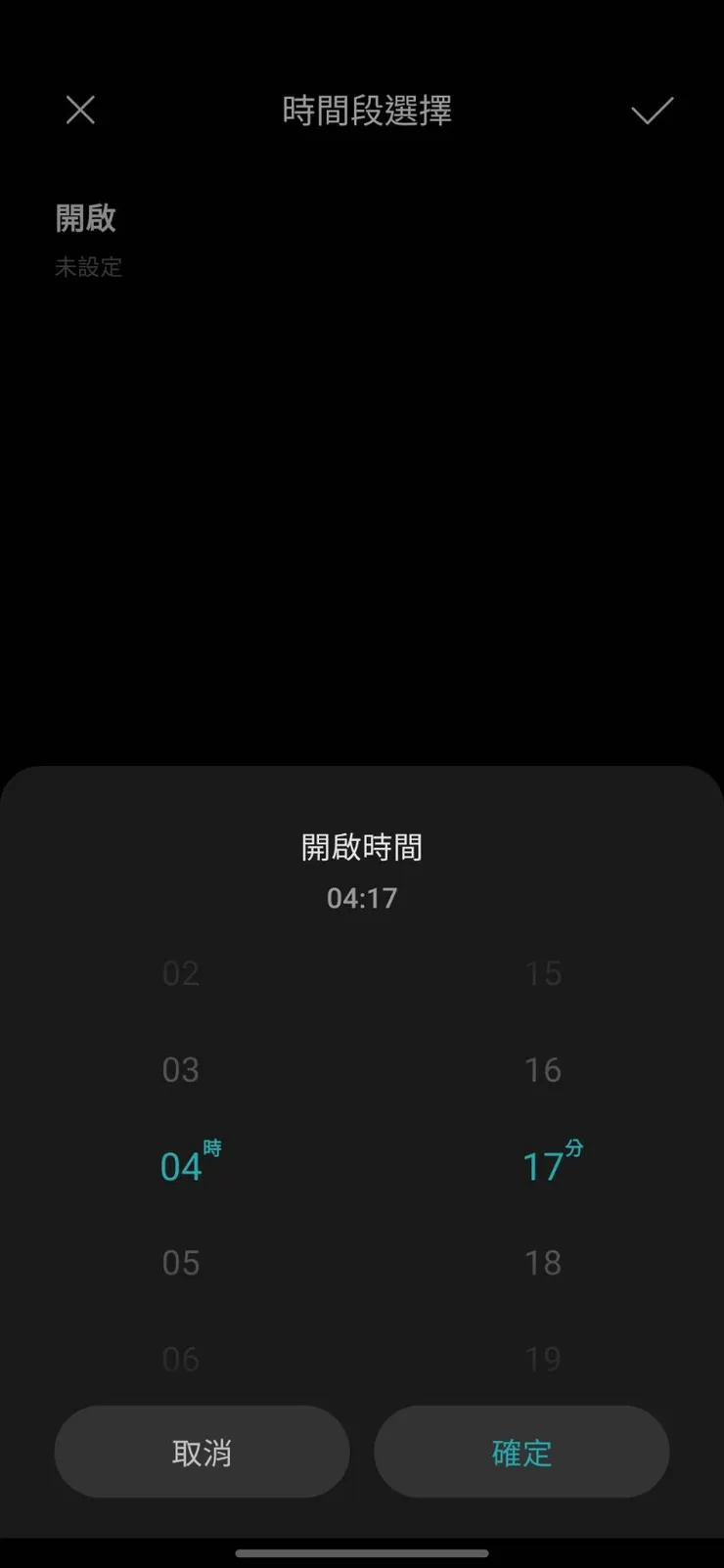Select minute 18 in the minute wheel
Viewport: 724px width, 1568px height.
pos(542,1262)
